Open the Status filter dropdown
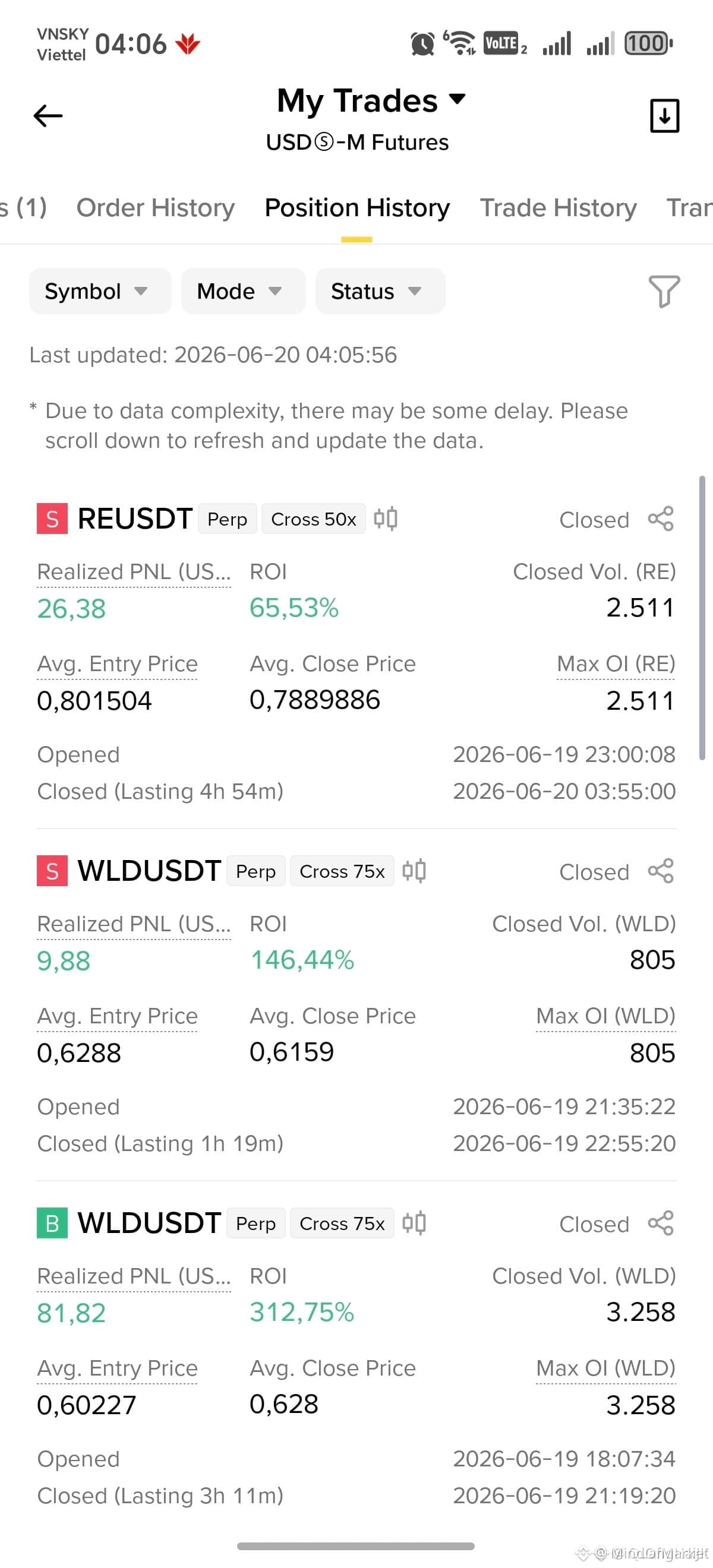 380,291
